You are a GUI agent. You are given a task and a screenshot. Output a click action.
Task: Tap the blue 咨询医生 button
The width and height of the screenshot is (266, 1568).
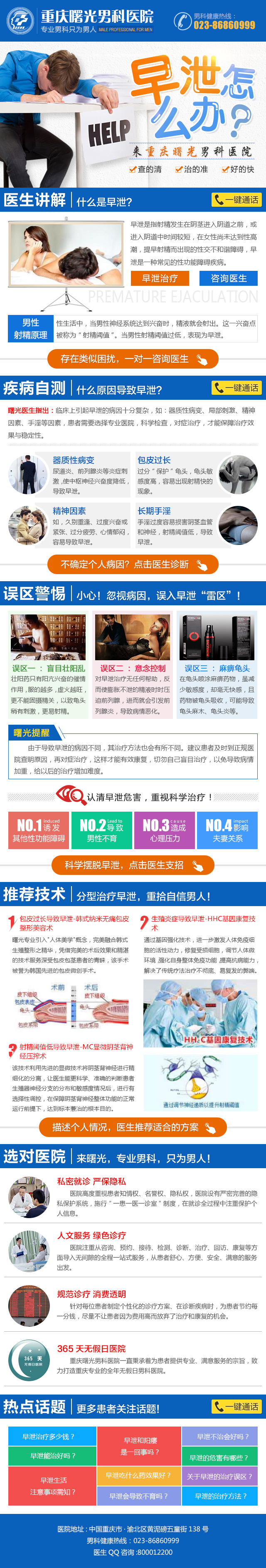coord(228,278)
